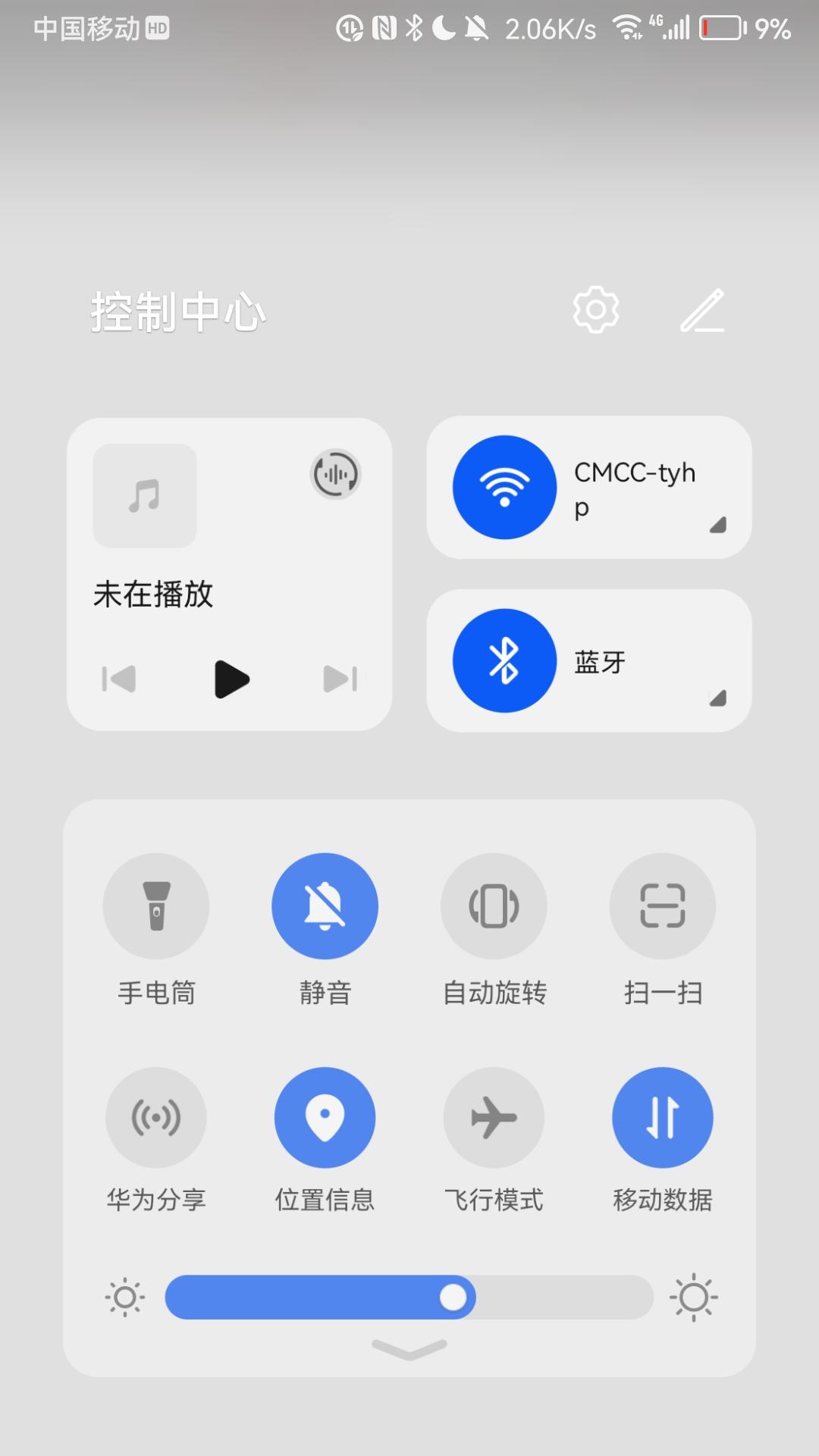Expand the 蓝牙 device list arrow
The width and height of the screenshot is (819, 1456).
point(717,698)
